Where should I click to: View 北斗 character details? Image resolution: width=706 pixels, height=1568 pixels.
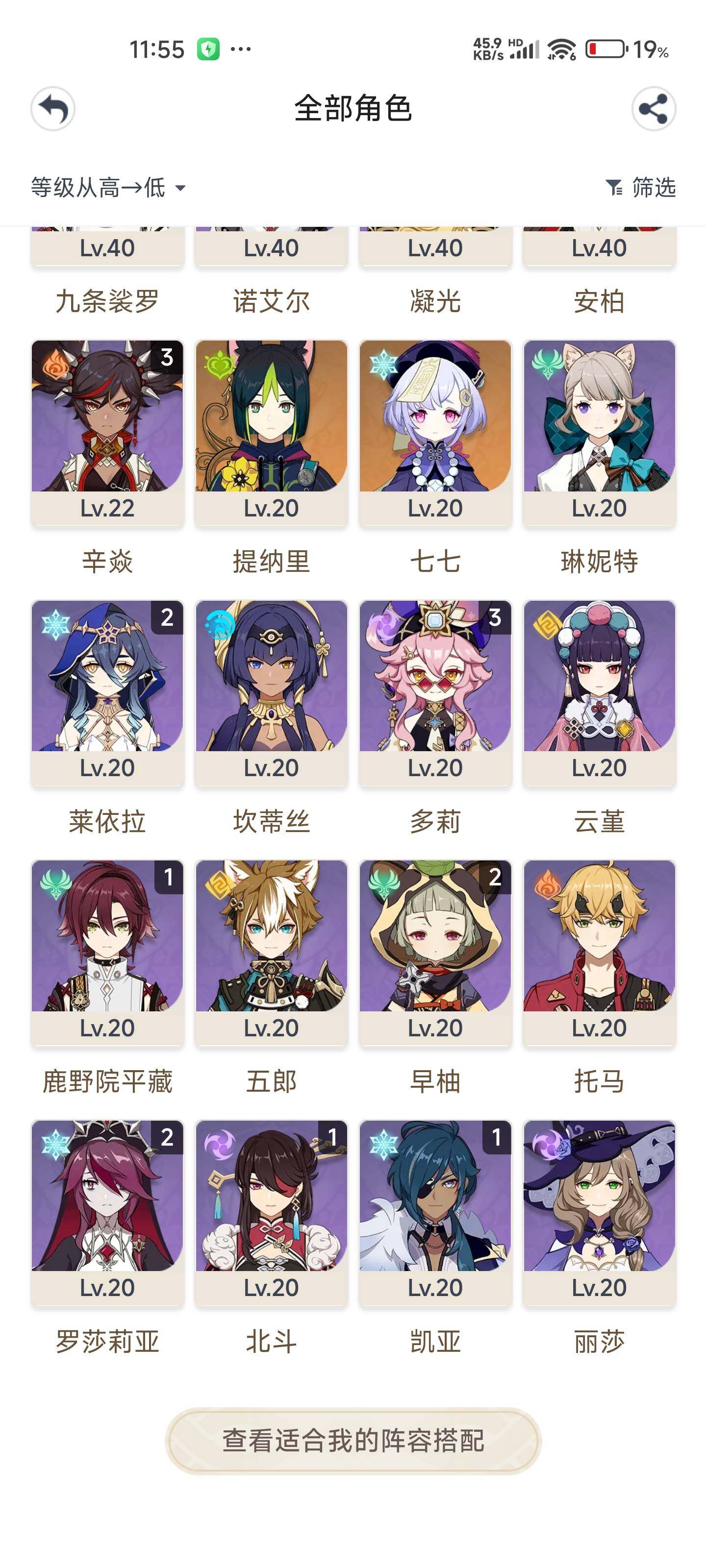(x=271, y=1212)
